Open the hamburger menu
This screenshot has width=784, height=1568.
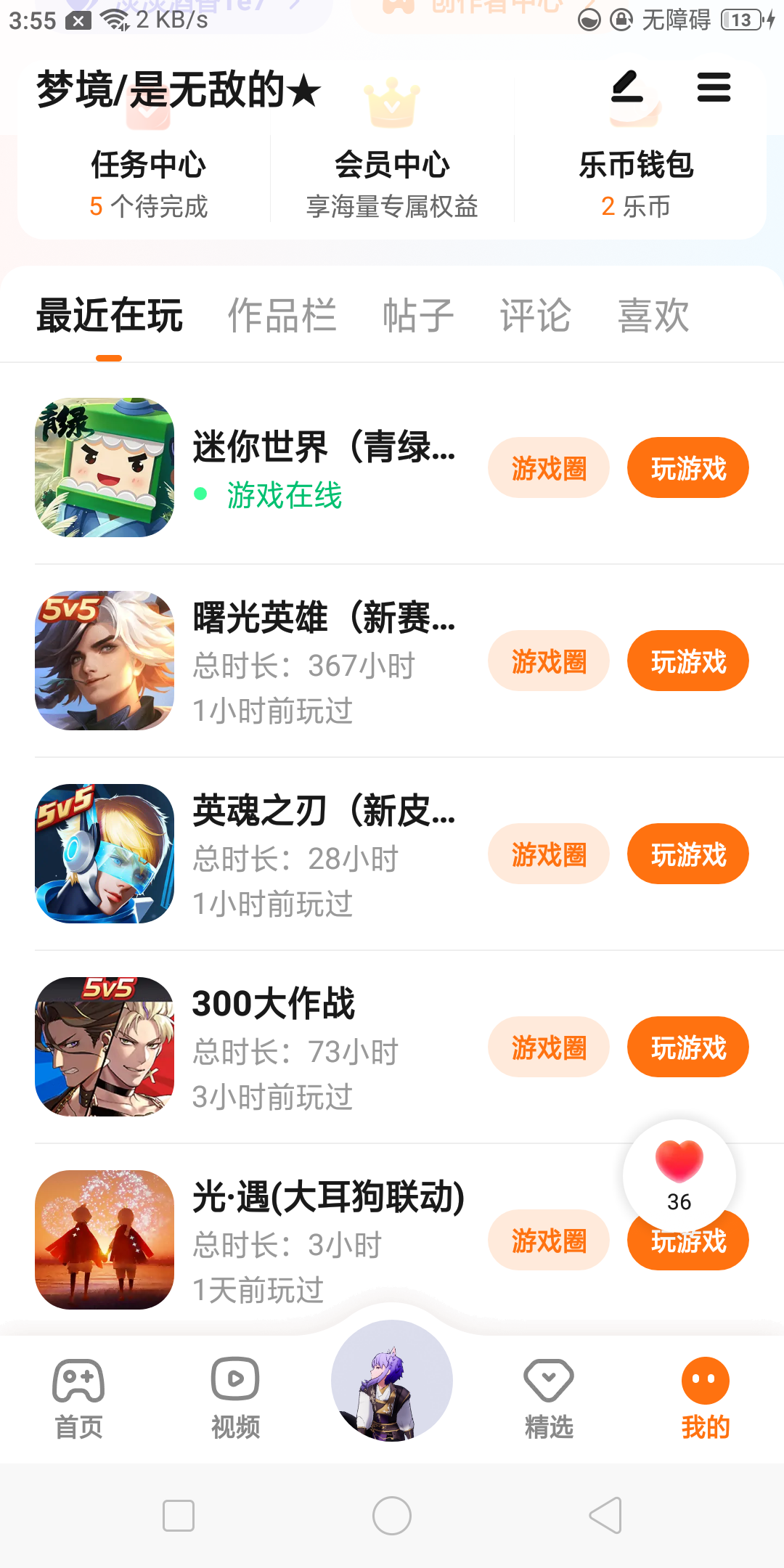point(714,88)
